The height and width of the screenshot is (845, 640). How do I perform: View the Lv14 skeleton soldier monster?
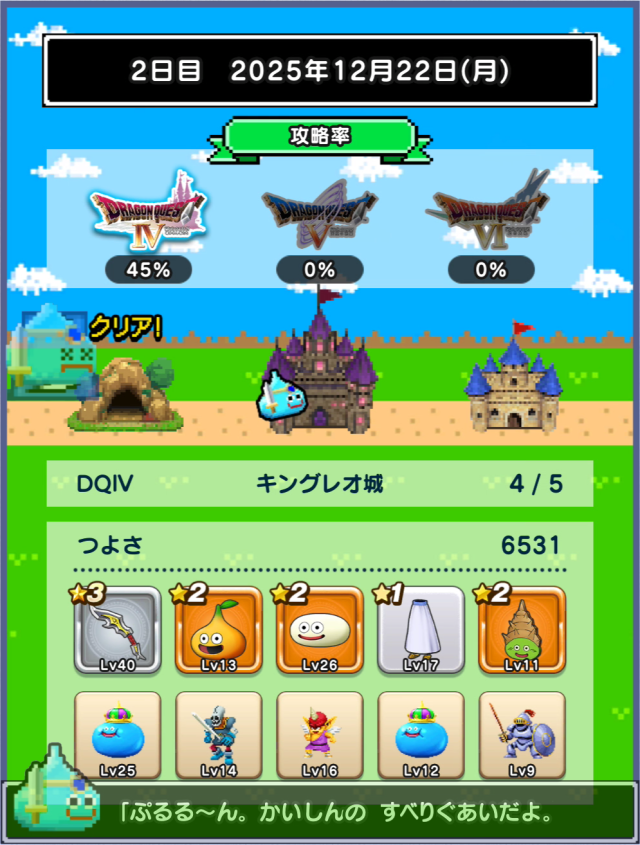tap(219, 735)
